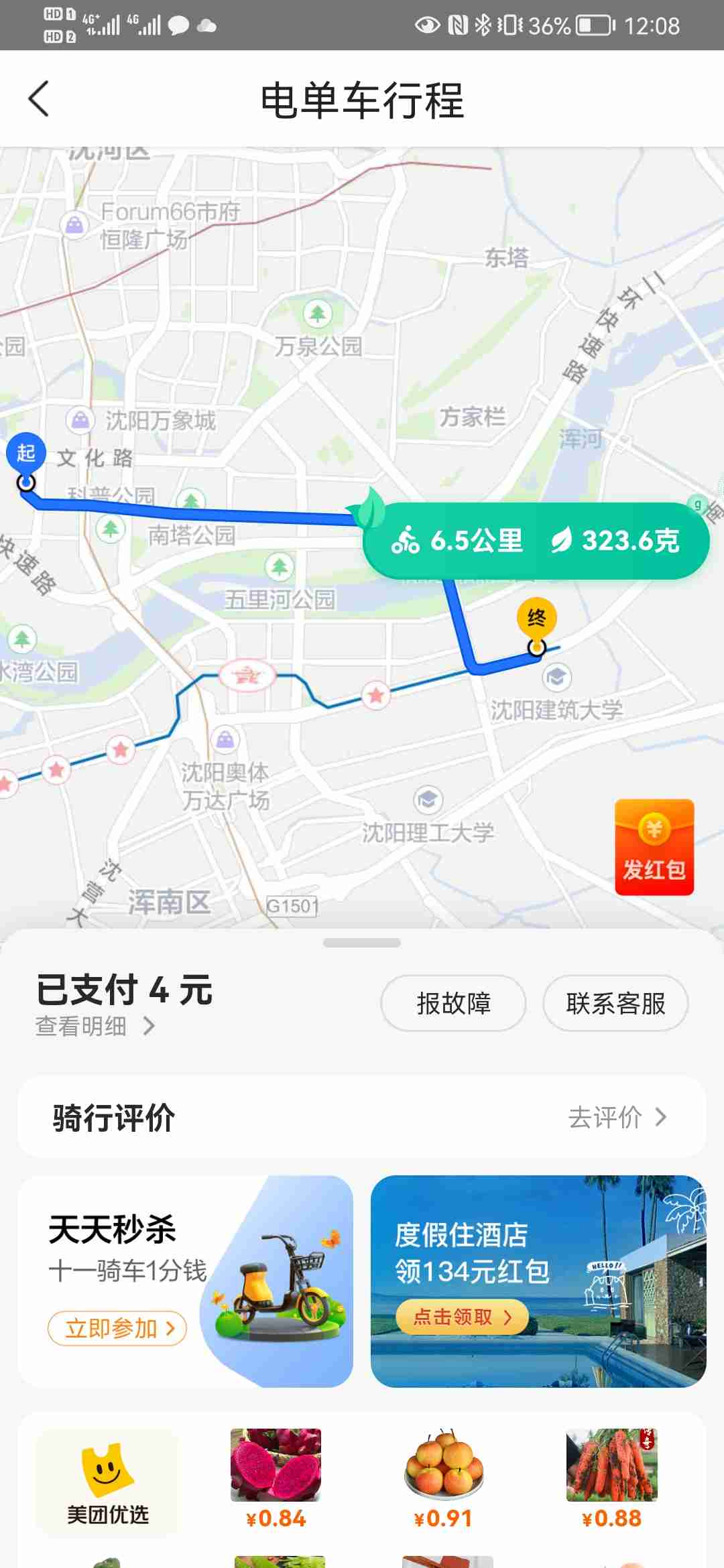Contact support via 联系客服
The height and width of the screenshot is (1568, 724).
tap(615, 1003)
